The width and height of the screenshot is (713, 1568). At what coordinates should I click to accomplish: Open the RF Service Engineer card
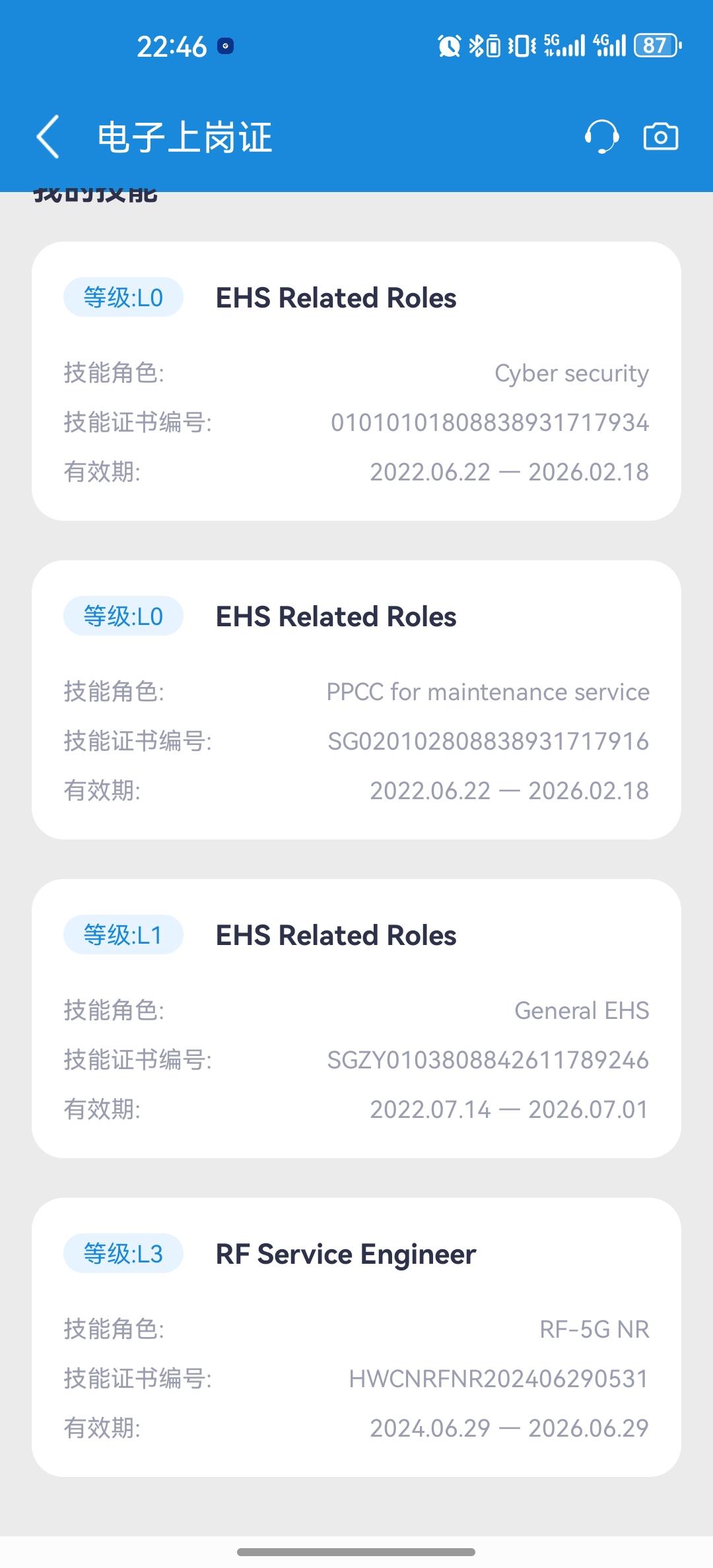click(x=356, y=1337)
